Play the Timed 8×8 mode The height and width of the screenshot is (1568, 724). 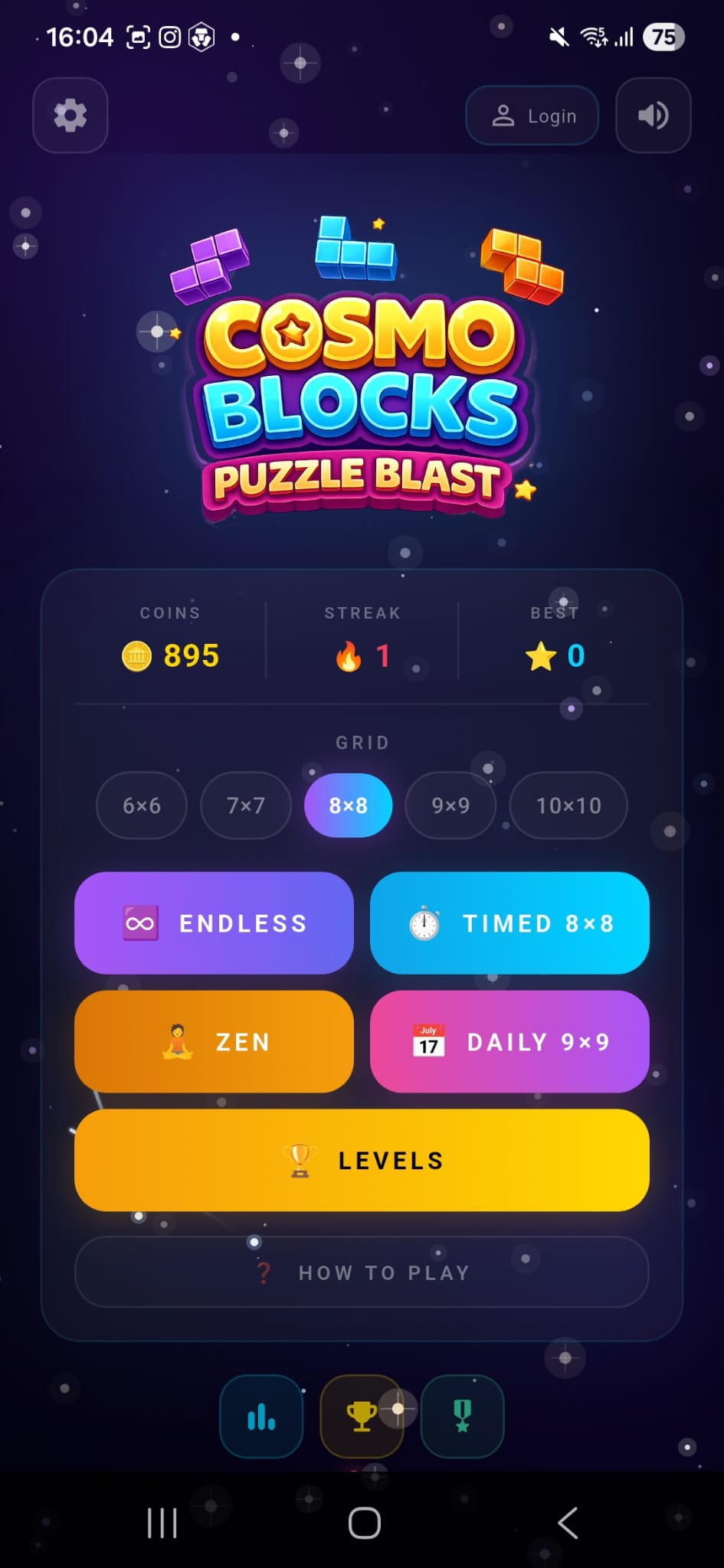(509, 923)
